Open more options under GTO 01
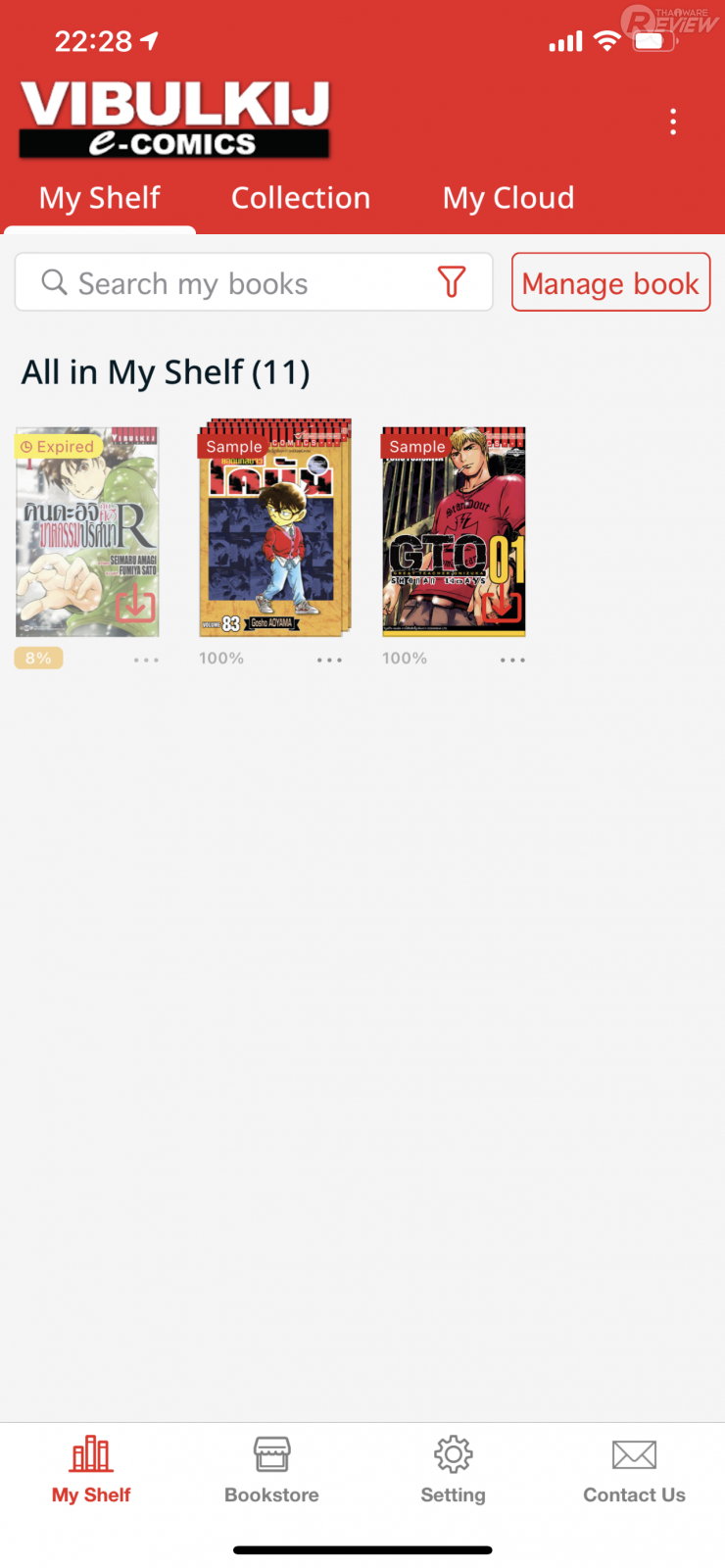This screenshot has height=1568, width=725. click(512, 660)
